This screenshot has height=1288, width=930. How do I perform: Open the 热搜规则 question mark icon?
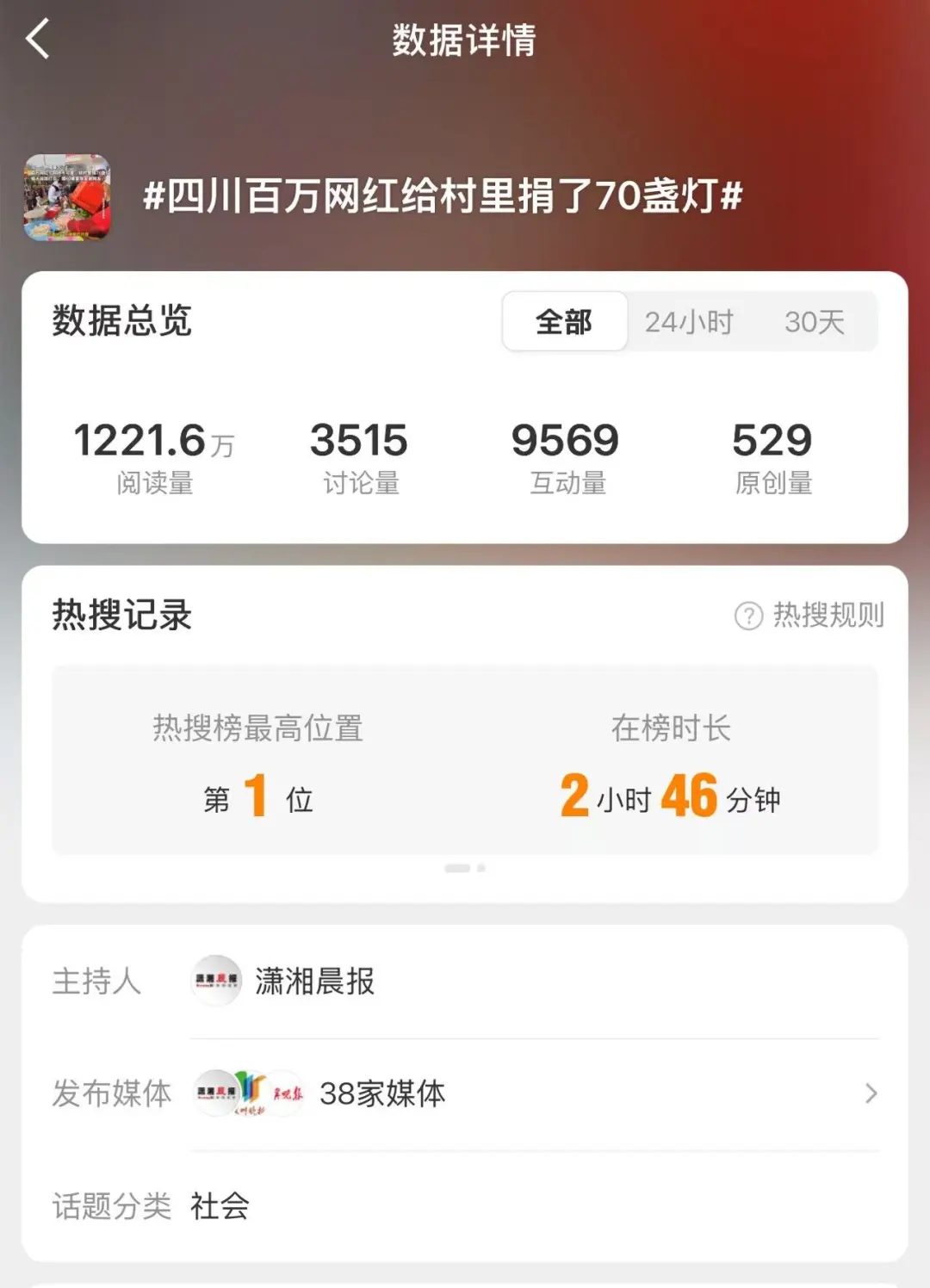coord(748,616)
